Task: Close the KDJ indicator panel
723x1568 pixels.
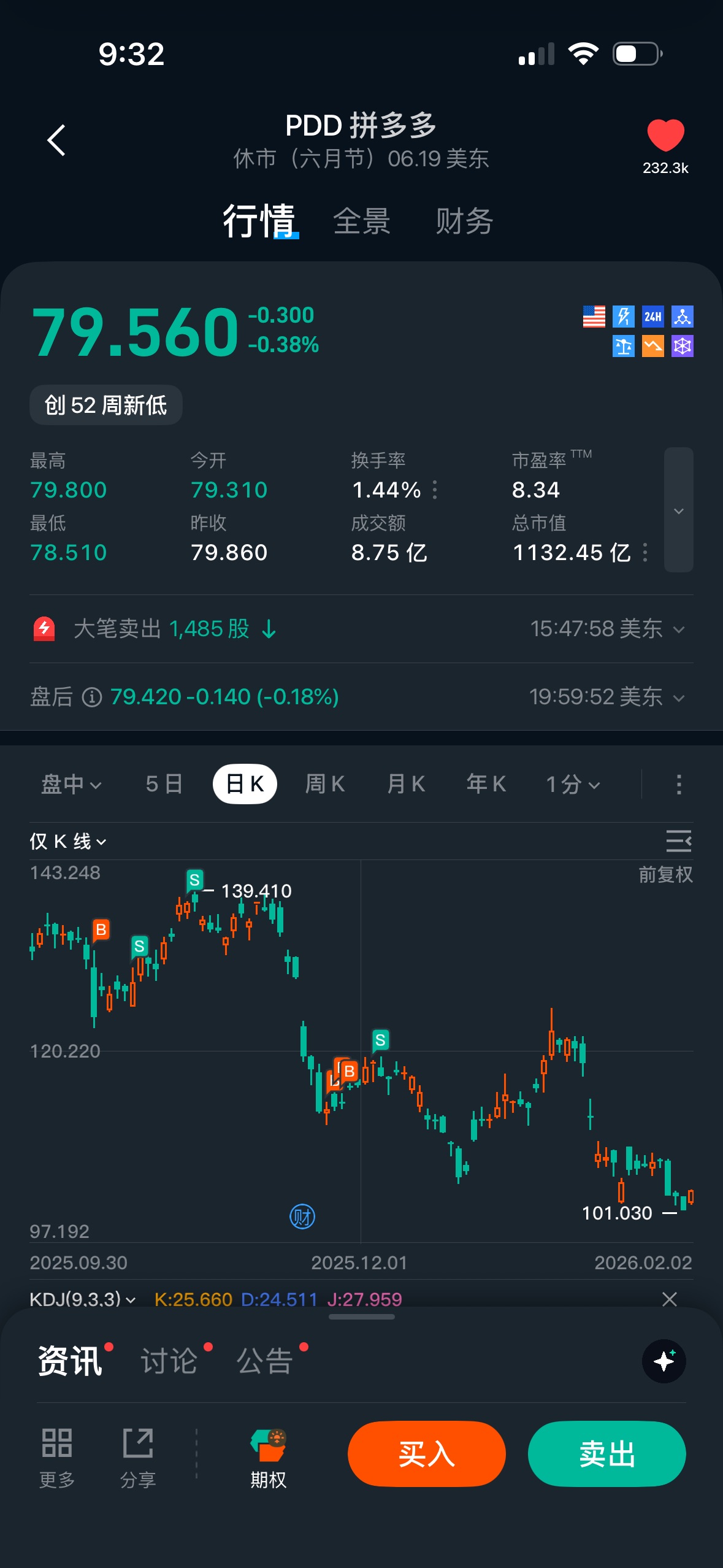Action: tap(670, 1299)
